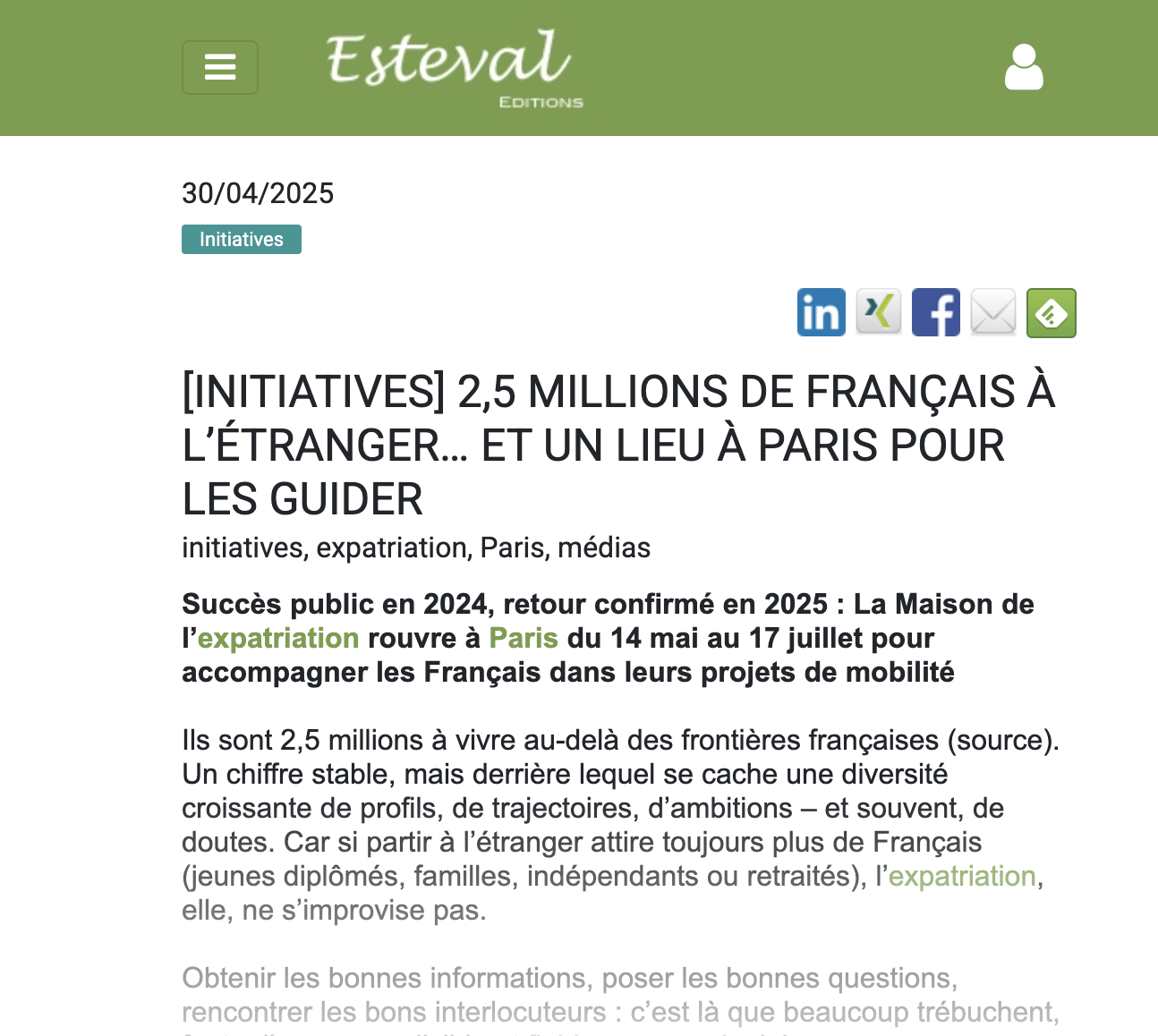Tap expatriation link in the second paragraph

point(961,876)
